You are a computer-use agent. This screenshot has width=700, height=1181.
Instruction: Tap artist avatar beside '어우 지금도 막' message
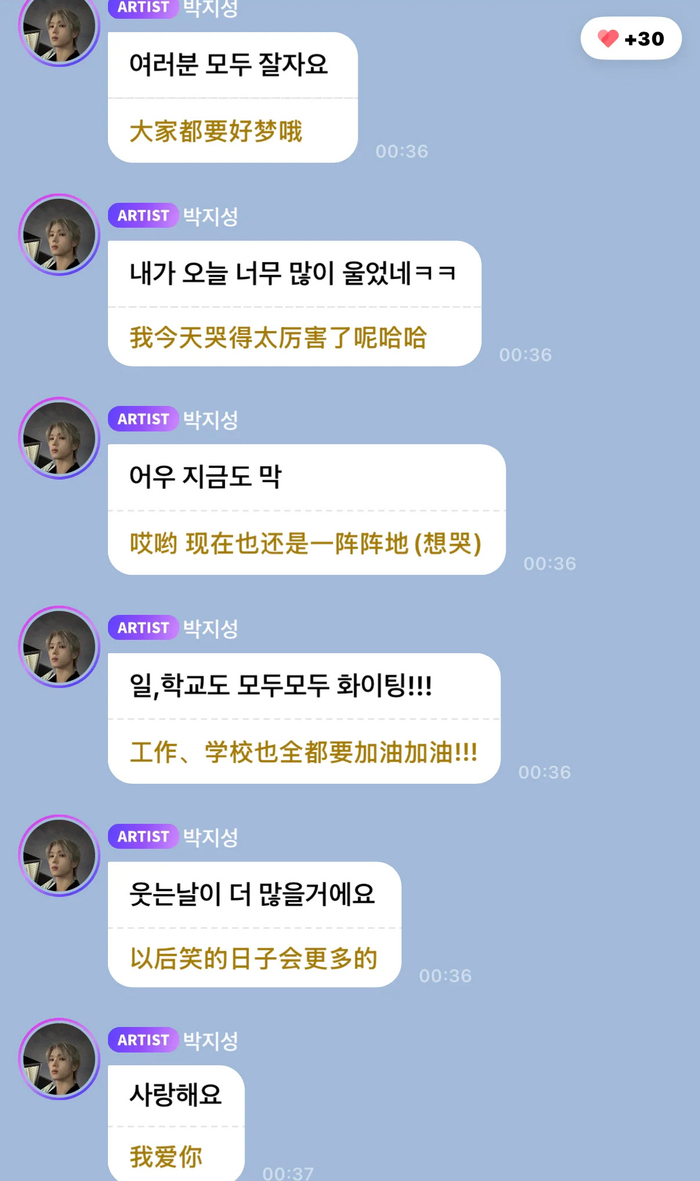pyautogui.click(x=59, y=438)
